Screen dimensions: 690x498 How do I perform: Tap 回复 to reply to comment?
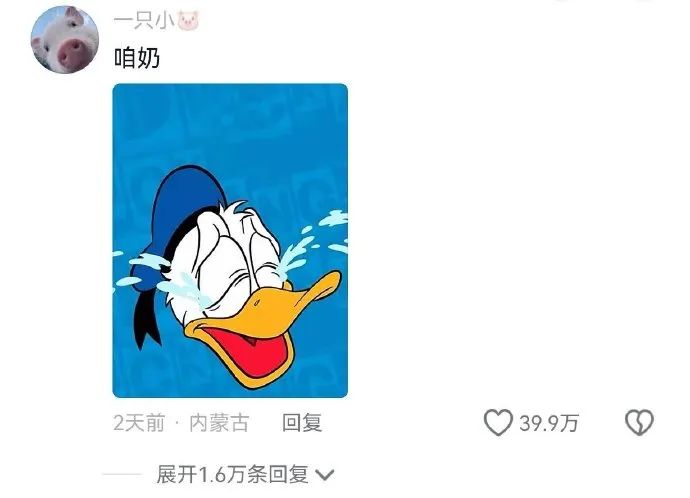pyautogui.click(x=302, y=423)
